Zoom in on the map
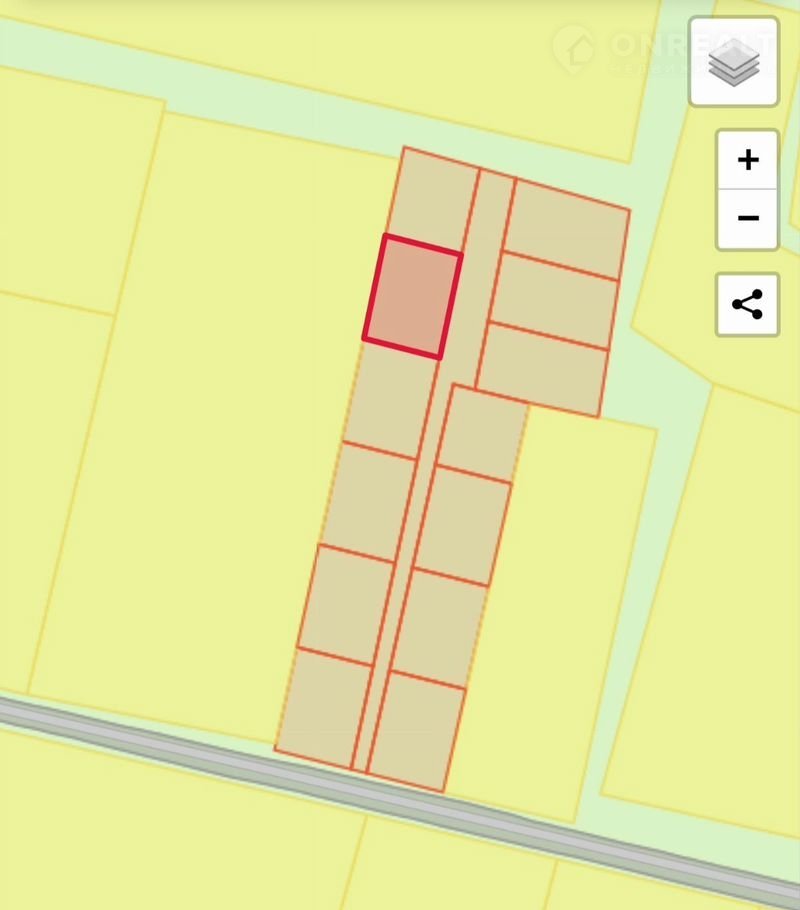Viewport: 800px width, 910px height. point(747,160)
